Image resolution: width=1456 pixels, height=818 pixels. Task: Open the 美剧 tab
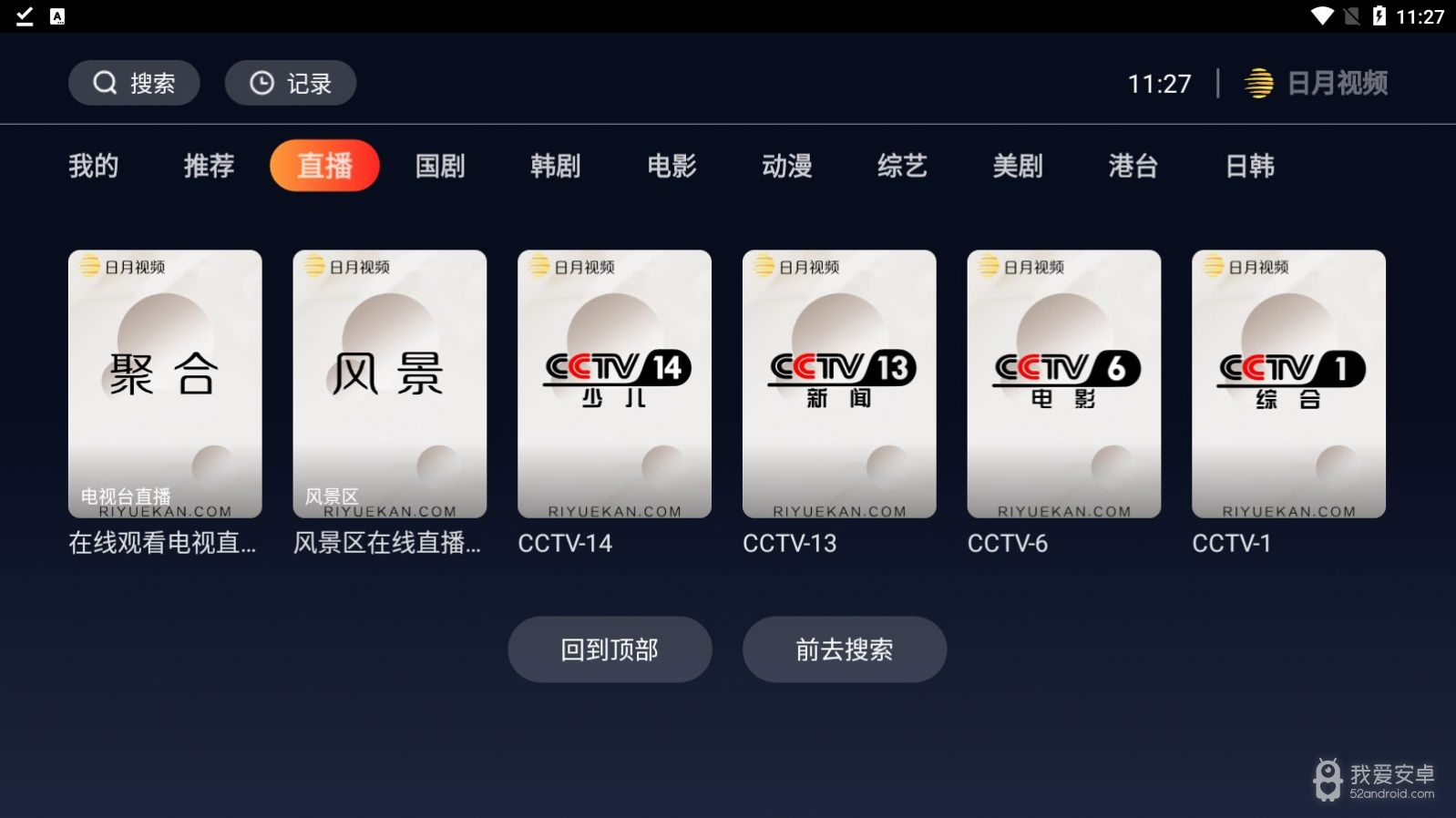point(1017,166)
